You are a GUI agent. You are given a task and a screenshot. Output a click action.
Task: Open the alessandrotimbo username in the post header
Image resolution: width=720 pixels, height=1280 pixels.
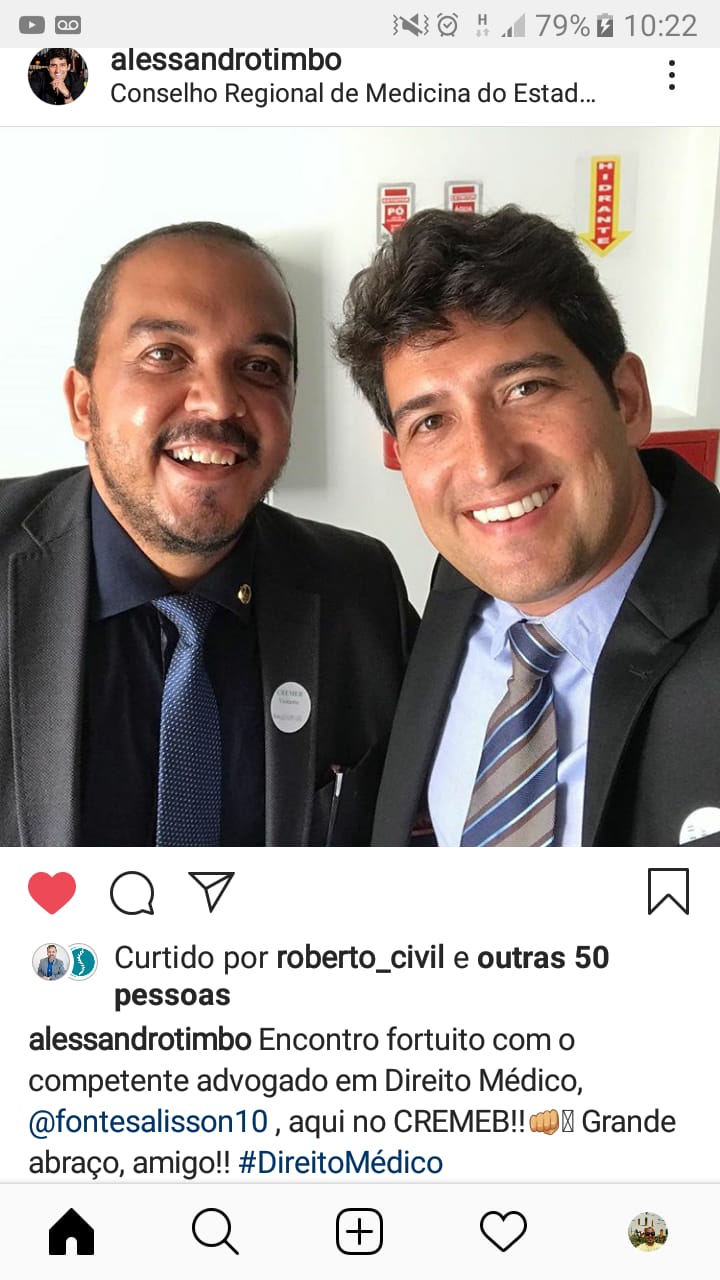tap(226, 60)
